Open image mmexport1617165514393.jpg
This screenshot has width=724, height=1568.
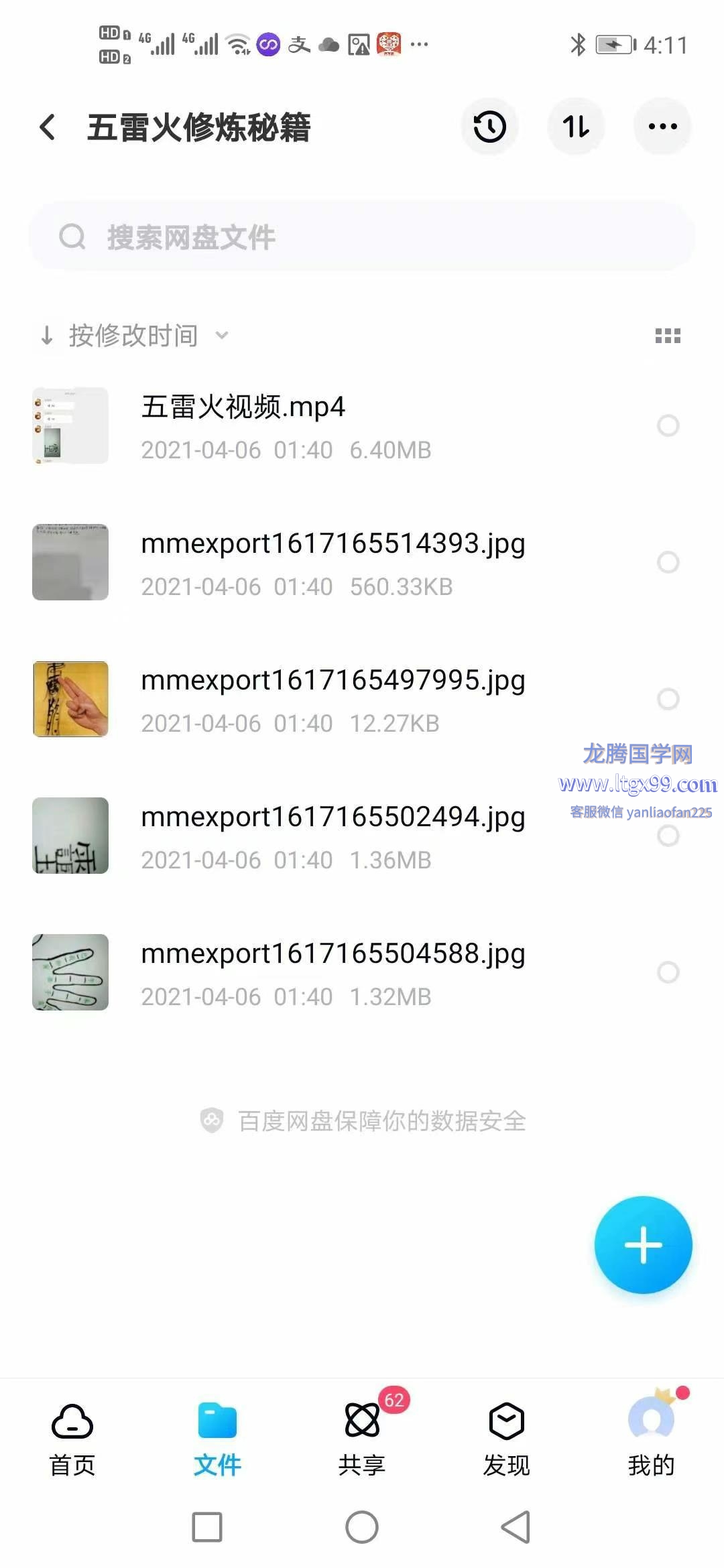pos(333,544)
